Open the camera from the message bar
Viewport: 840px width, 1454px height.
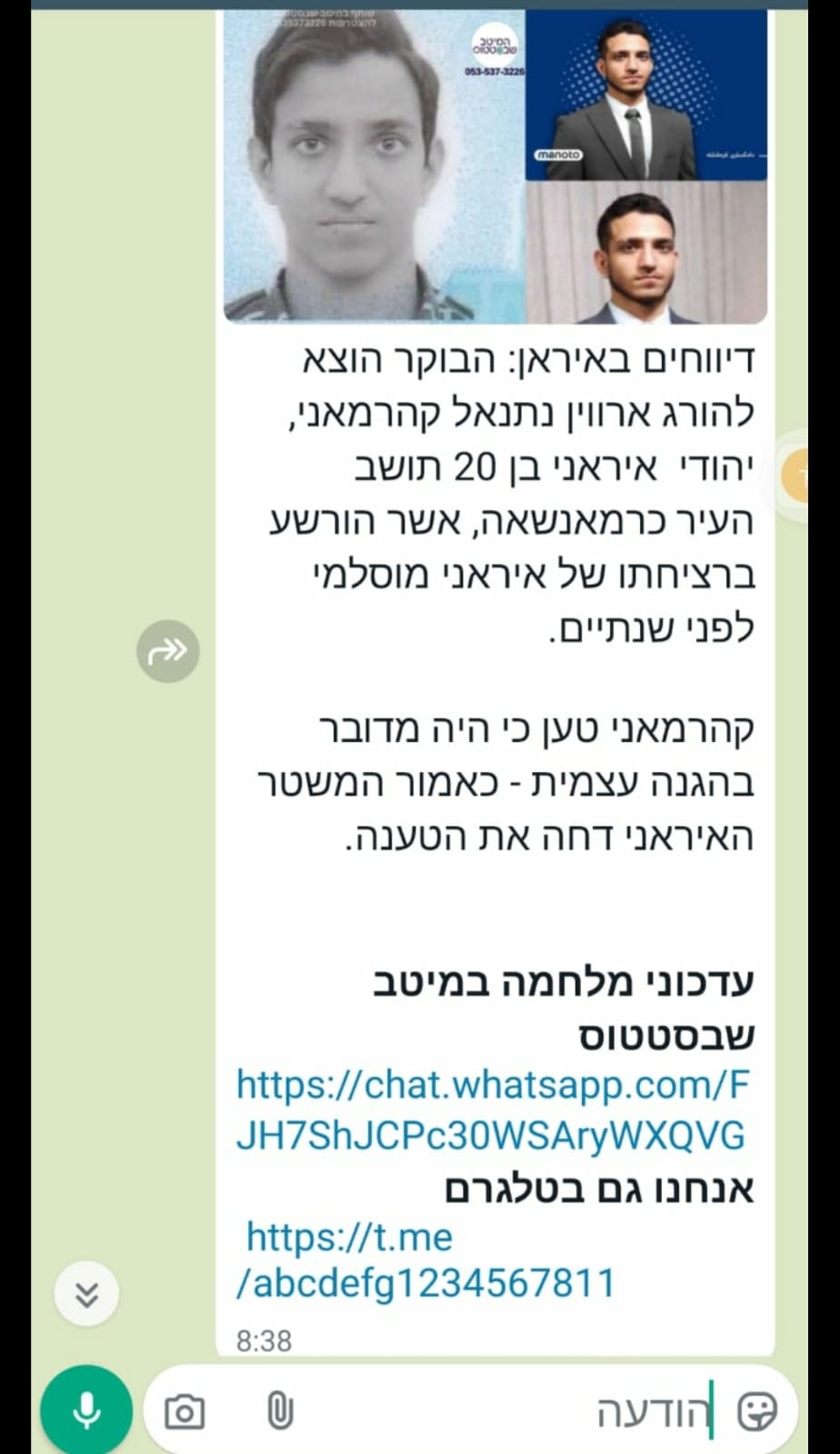coord(185,1412)
